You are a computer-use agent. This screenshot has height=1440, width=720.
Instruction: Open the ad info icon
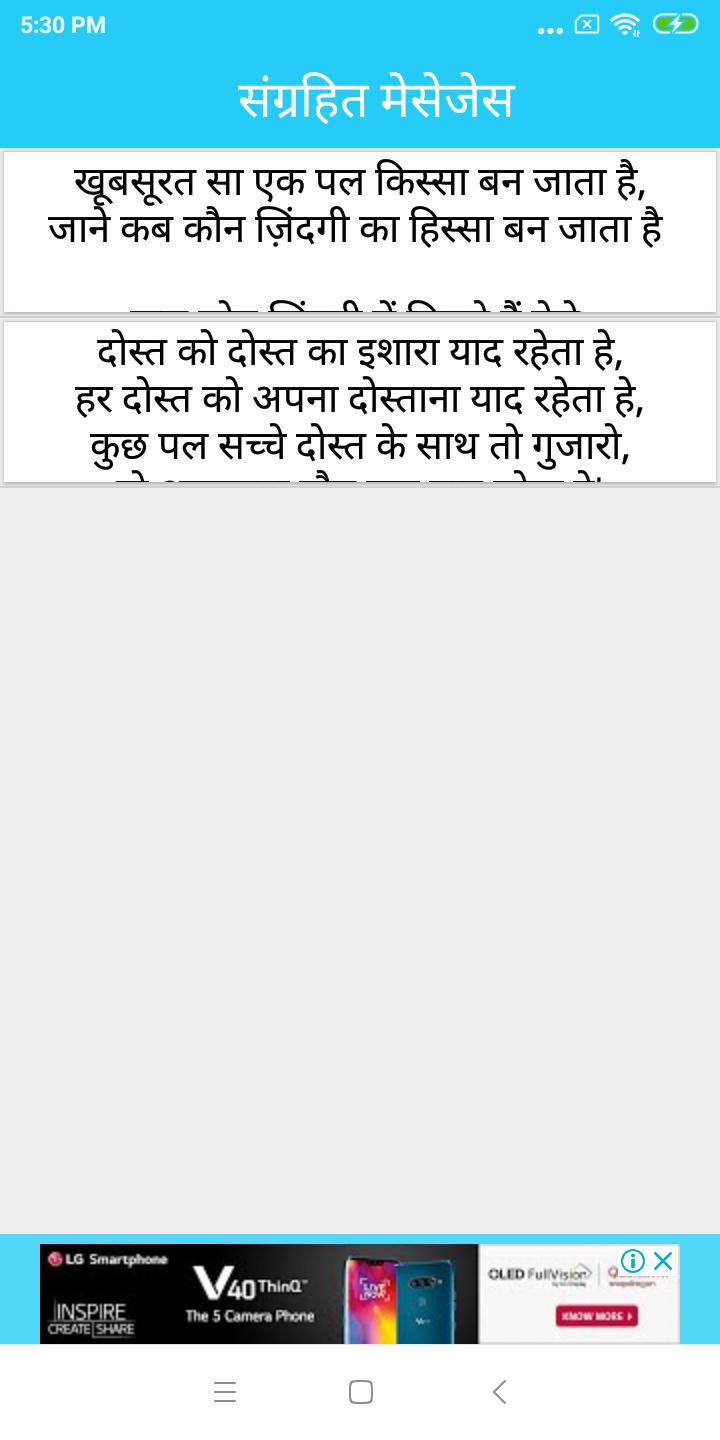(633, 1261)
